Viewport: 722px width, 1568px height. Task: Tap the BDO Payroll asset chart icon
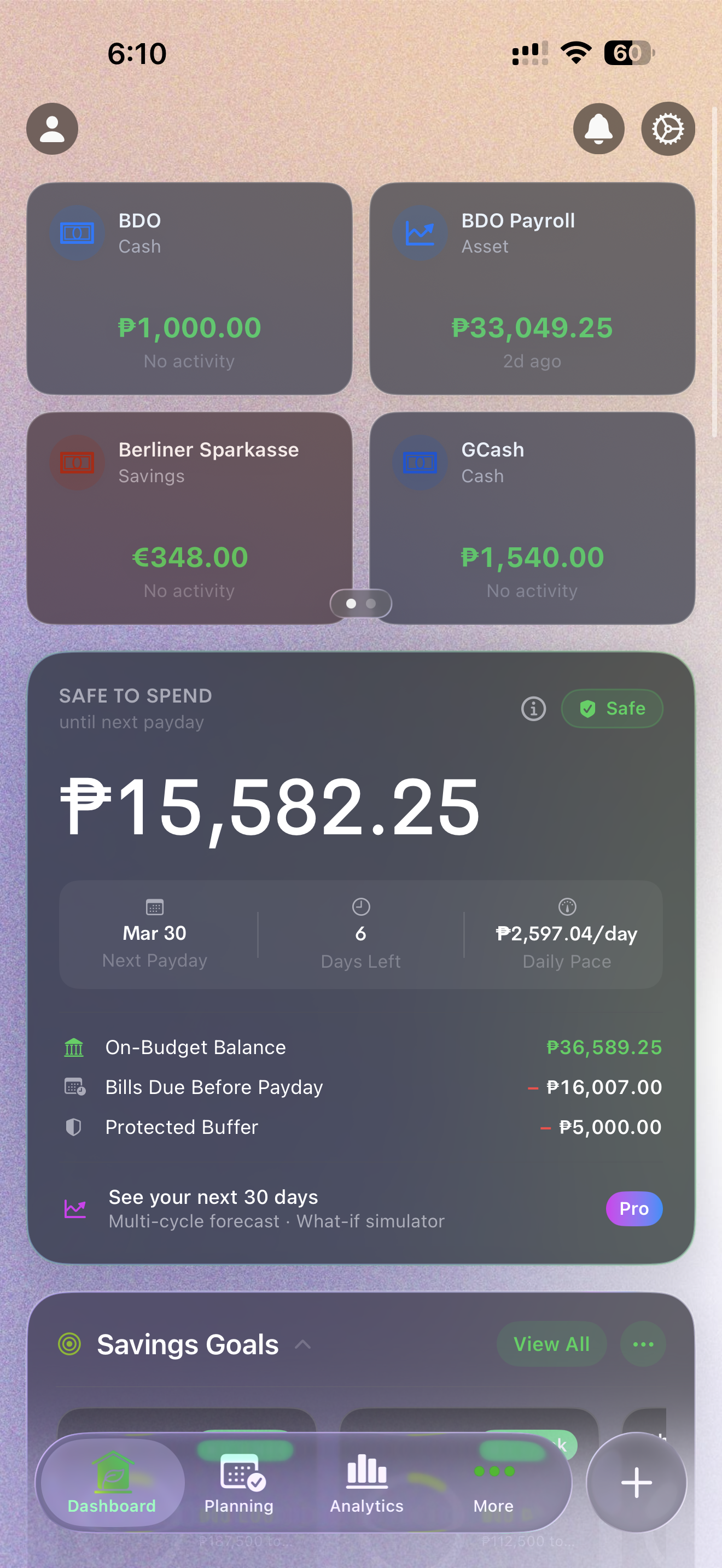pos(420,232)
